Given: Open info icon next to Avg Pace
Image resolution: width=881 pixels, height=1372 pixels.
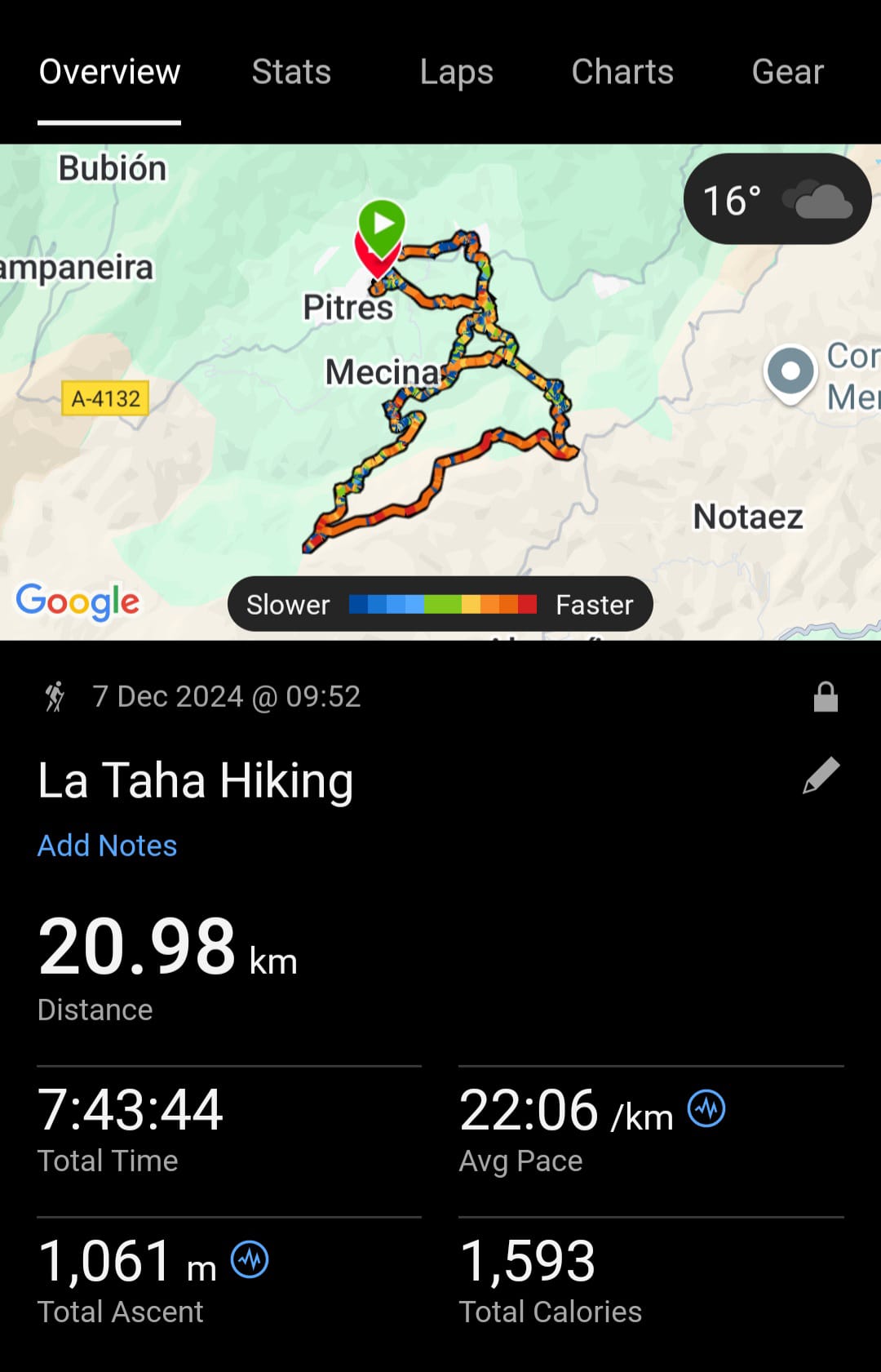Looking at the screenshot, I should (706, 1109).
